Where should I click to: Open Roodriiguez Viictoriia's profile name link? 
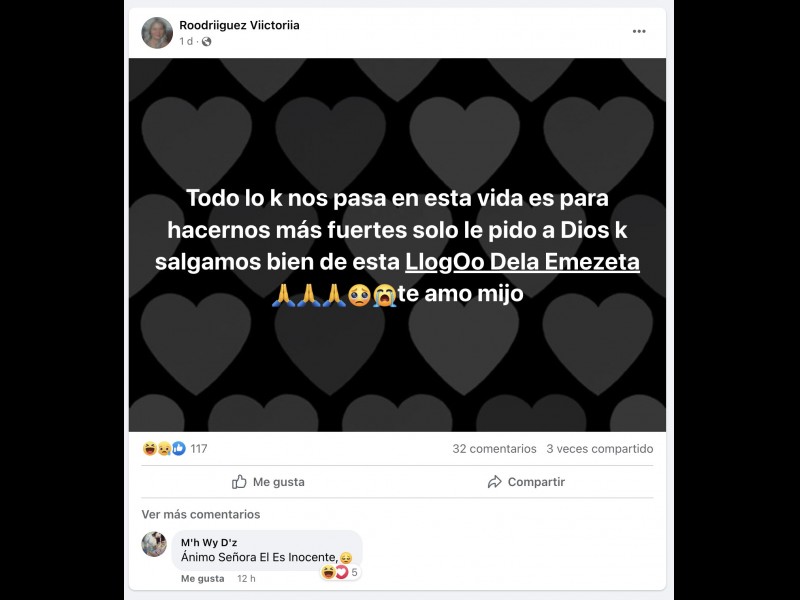[x=239, y=25]
